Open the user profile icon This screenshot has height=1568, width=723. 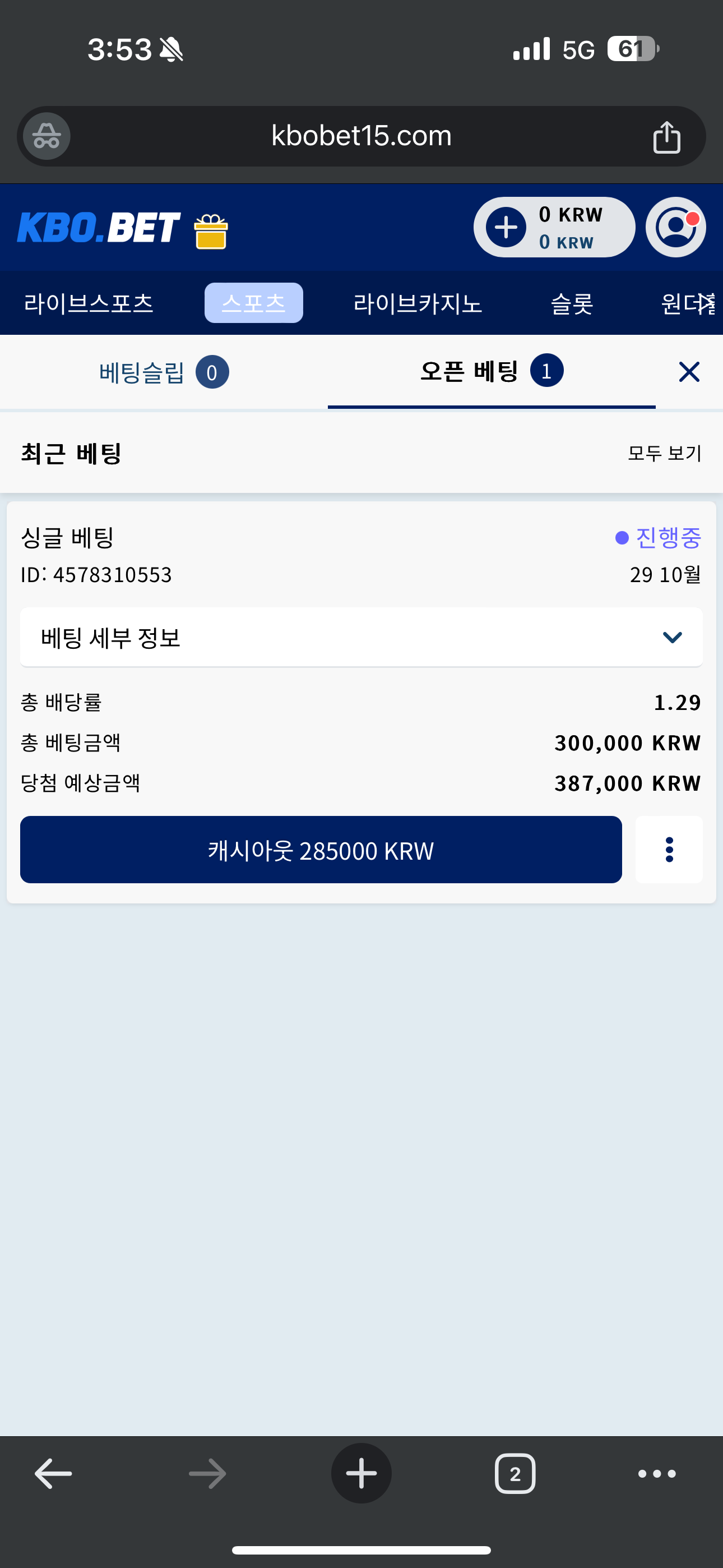(x=675, y=227)
